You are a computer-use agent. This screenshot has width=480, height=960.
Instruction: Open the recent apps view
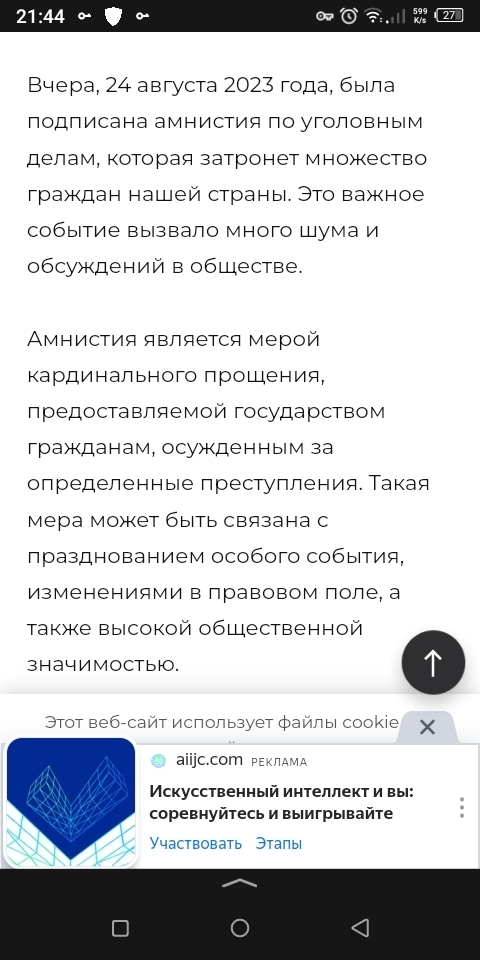121,928
